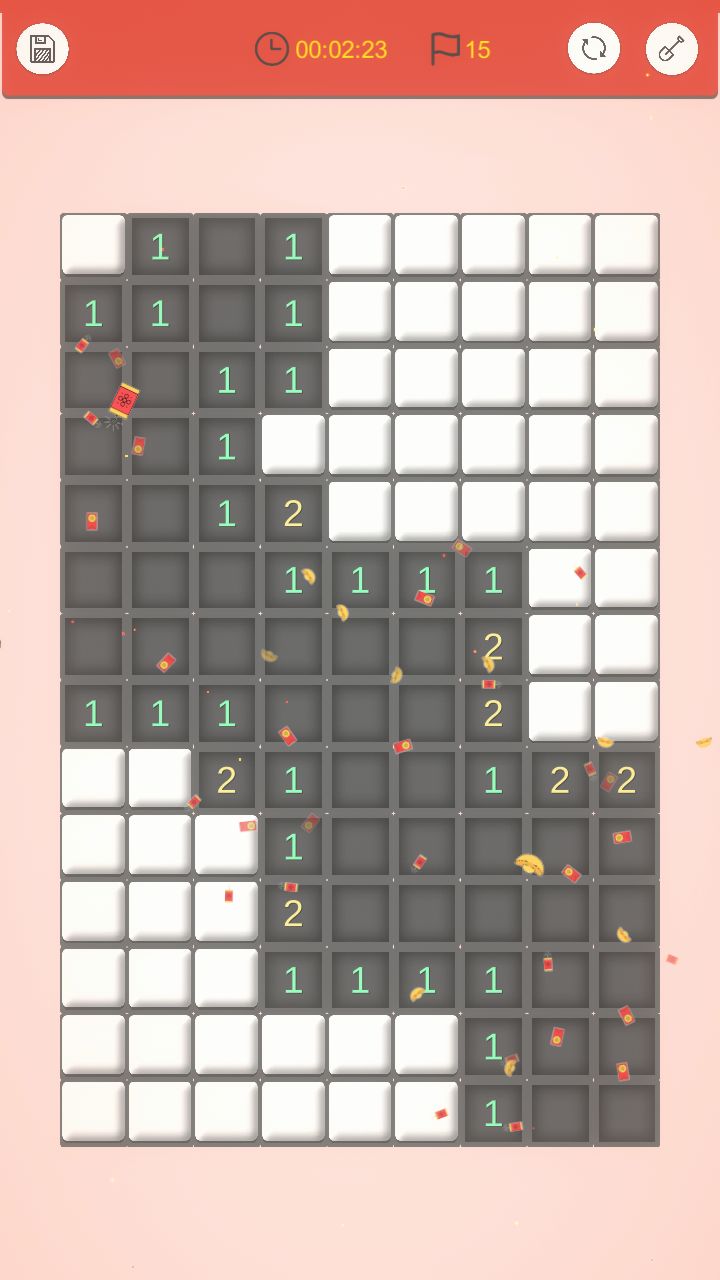Reveal the white tile in the top-left corner
Viewport: 720px width, 1280px height.
click(92, 245)
